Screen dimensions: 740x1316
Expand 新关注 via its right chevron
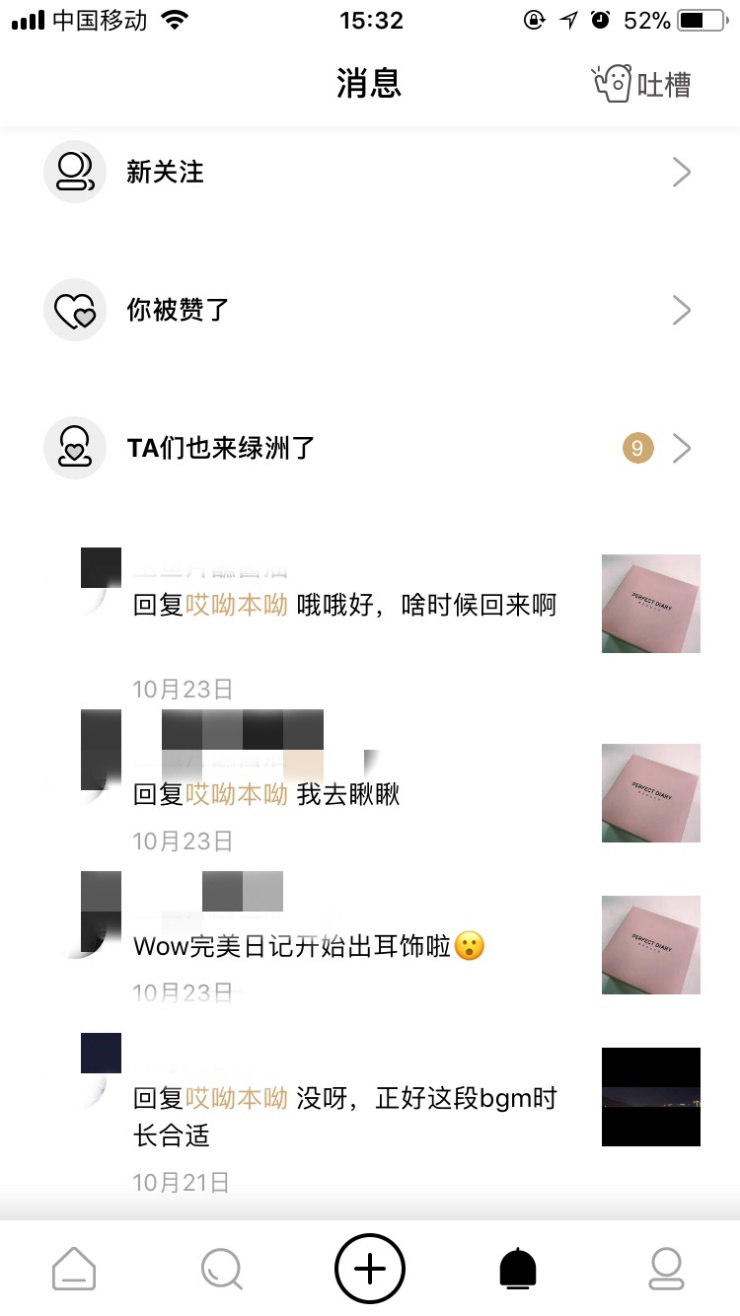click(681, 172)
